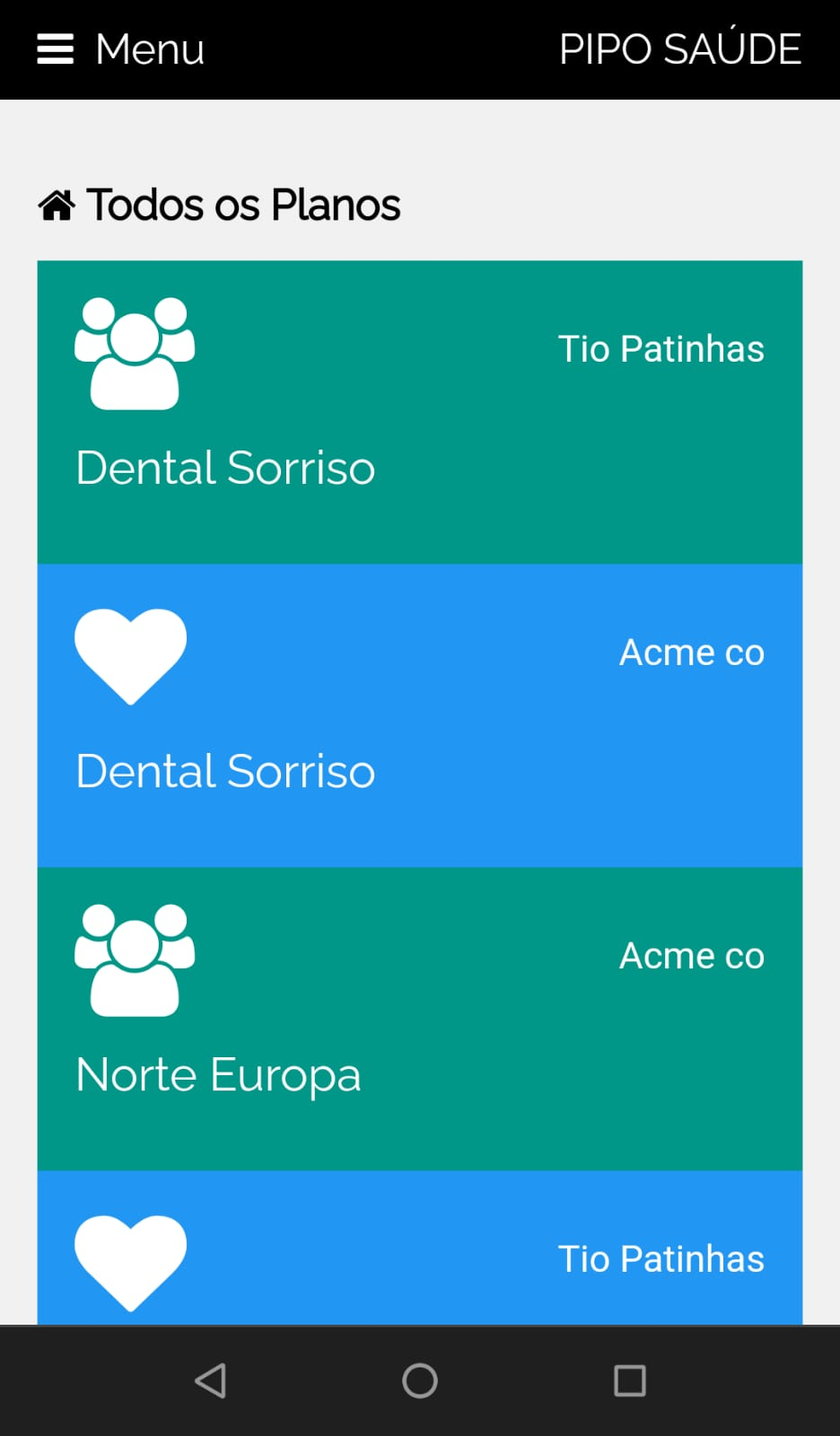Select the Norte Europa plan card
Viewport: 840px width, 1436px height.
pyautogui.click(x=420, y=1019)
